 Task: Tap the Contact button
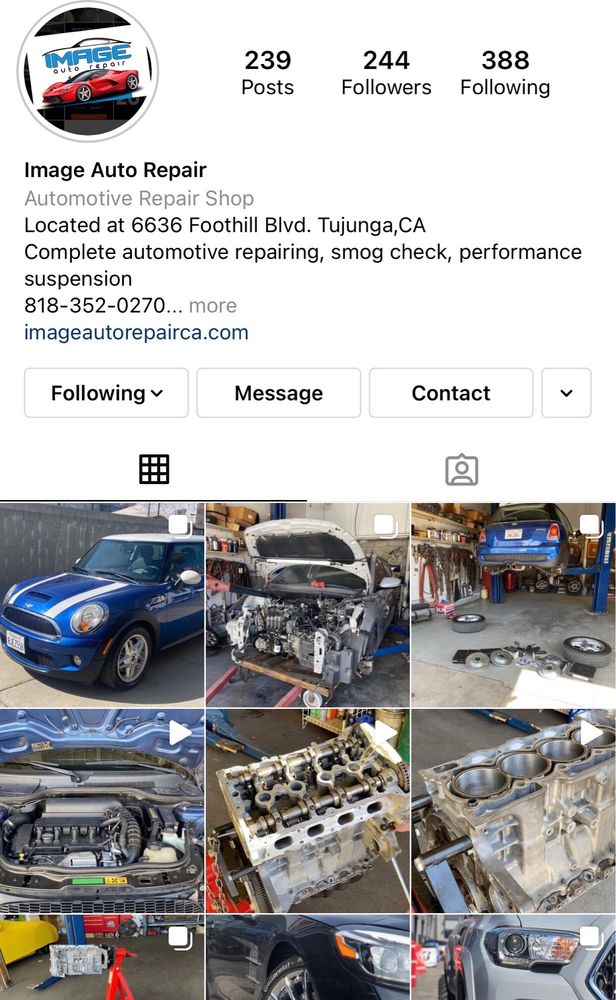point(451,393)
